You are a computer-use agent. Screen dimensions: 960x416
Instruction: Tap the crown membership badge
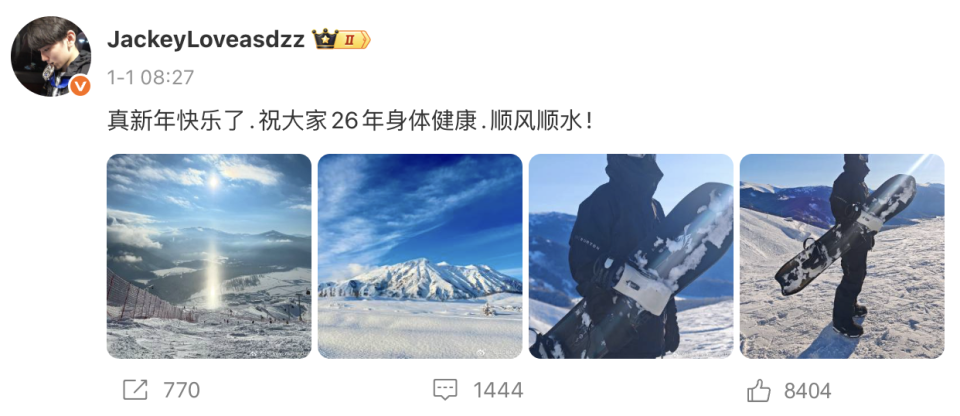tap(341, 40)
